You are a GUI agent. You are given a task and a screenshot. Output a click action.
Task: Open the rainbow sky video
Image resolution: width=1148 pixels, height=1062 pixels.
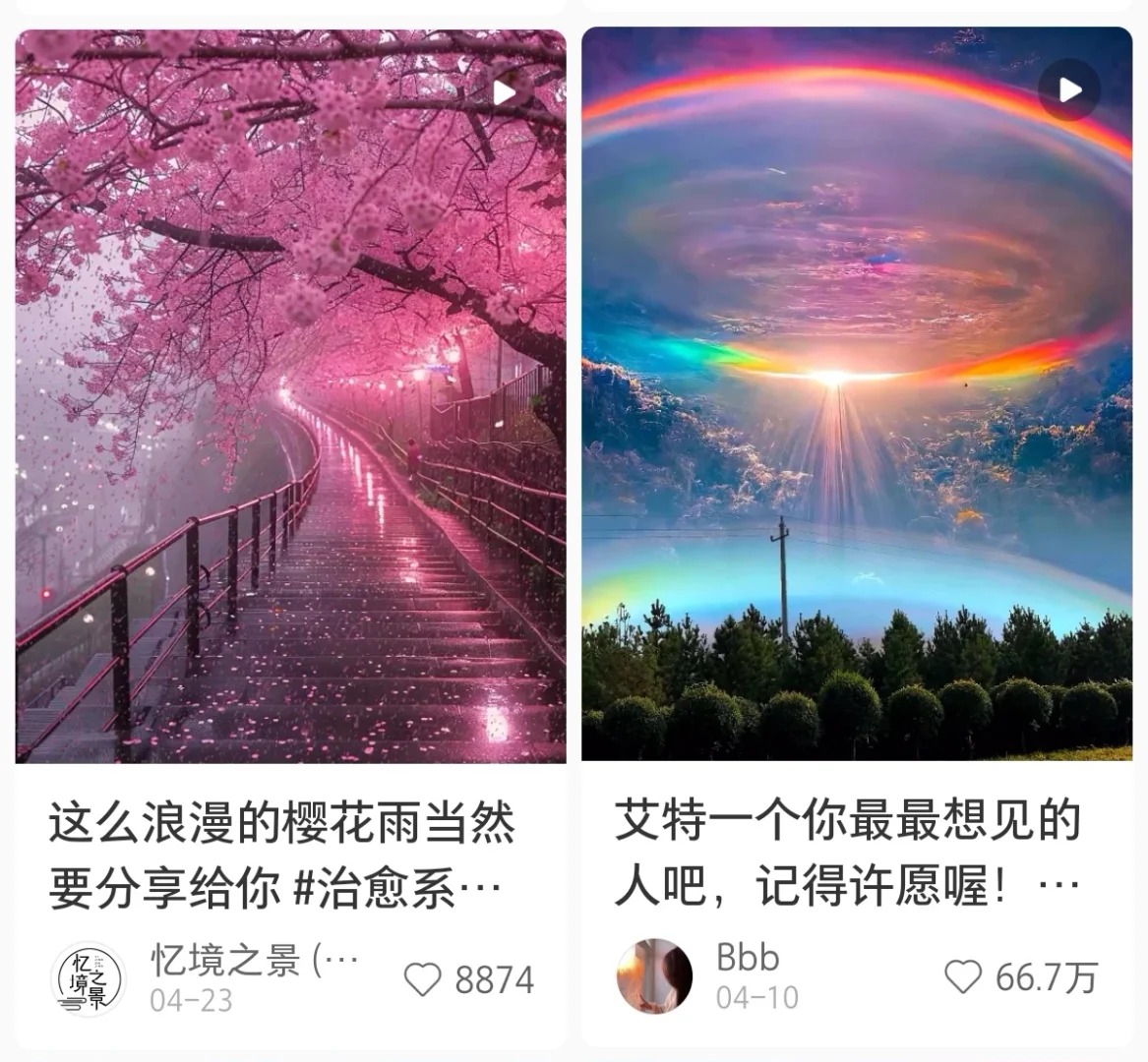(x=856, y=393)
